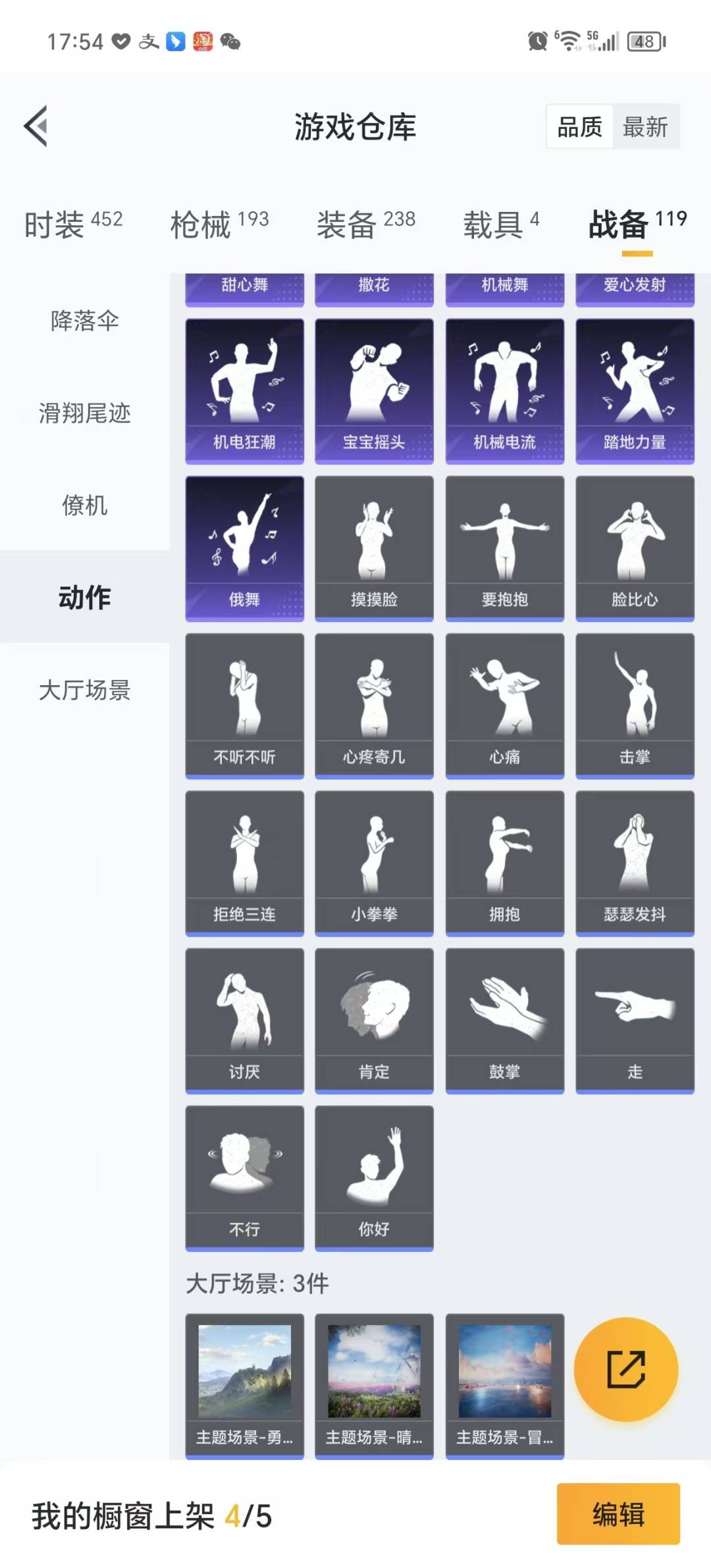This screenshot has height=1568, width=711.
Task: Open the 机电狂潮 emote item
Action: tap(244, 390)
